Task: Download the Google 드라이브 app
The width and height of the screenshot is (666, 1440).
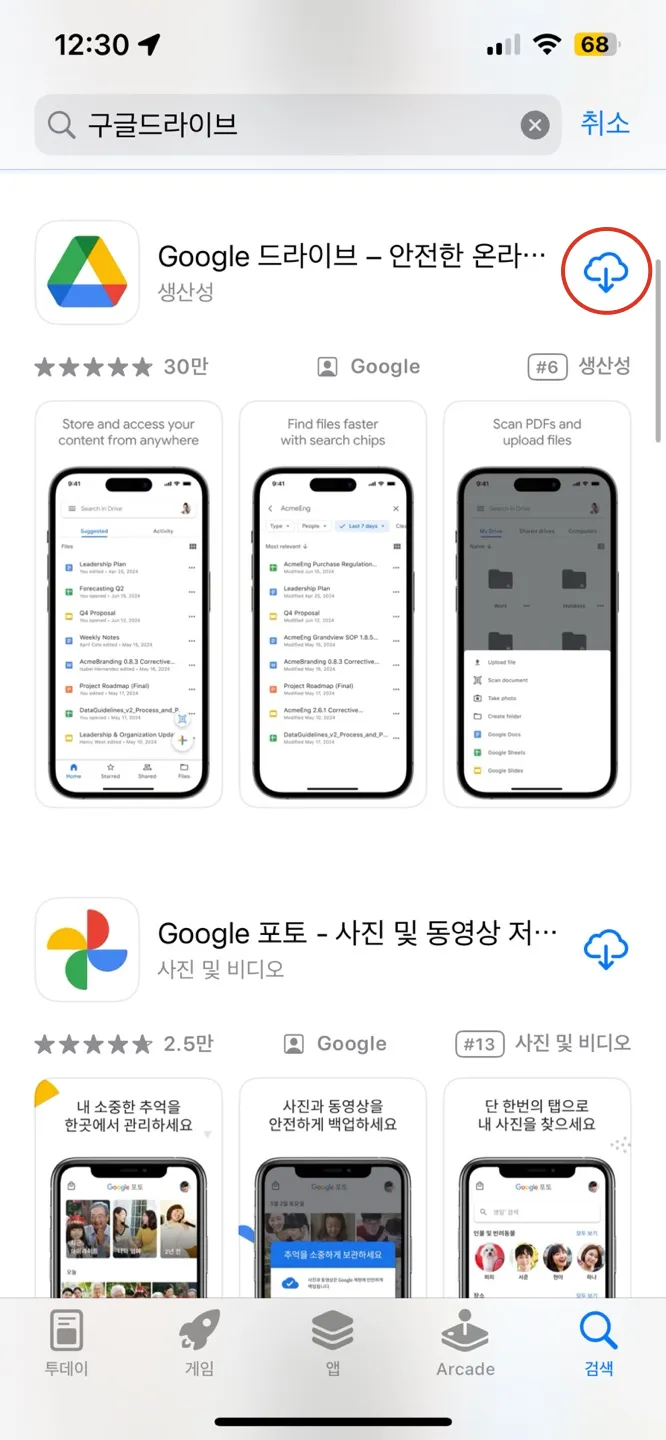Action: pyautogui.click(x=606, y=271)
